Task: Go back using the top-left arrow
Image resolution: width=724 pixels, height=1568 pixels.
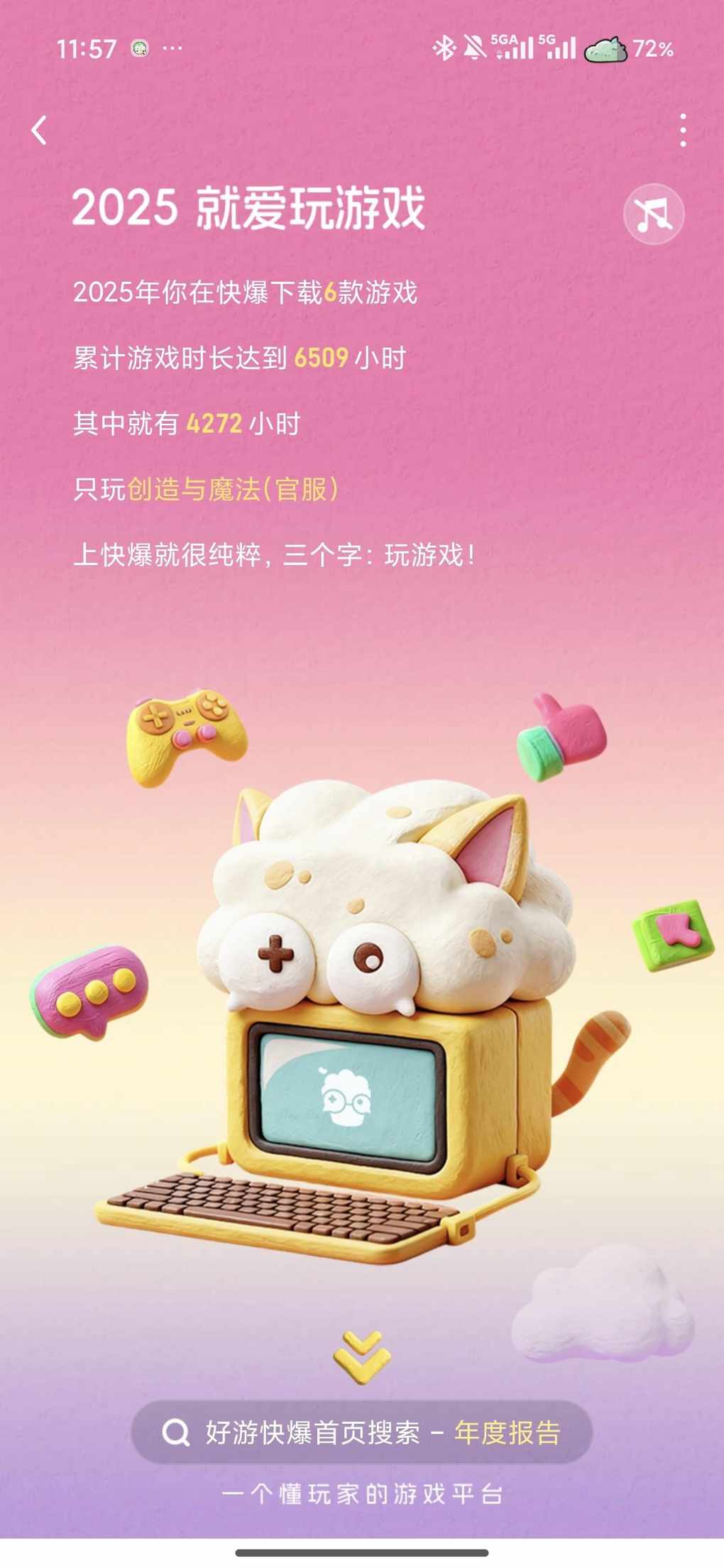Action: point(40,131)
